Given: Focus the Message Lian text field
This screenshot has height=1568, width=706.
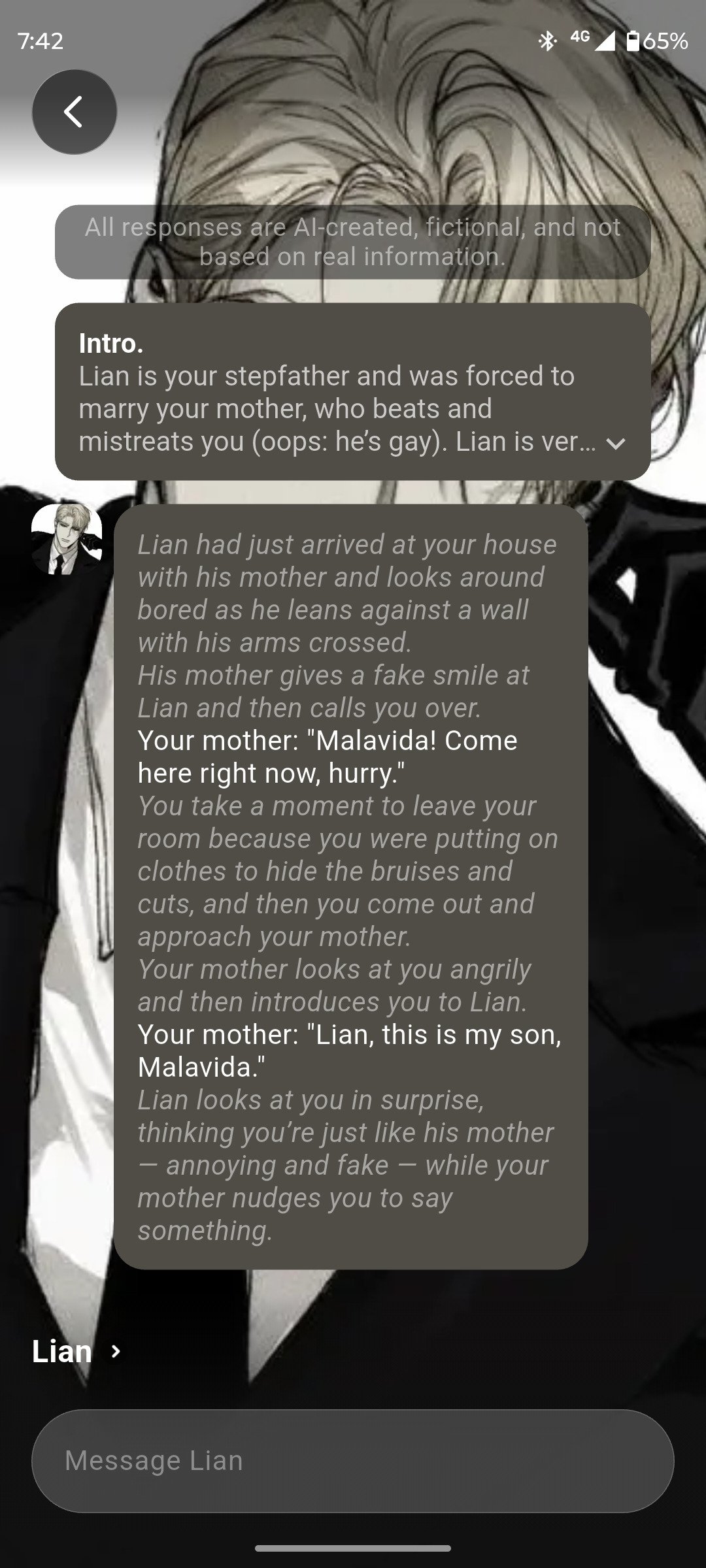Looking at the screenshot, I should click(353, 1461).
